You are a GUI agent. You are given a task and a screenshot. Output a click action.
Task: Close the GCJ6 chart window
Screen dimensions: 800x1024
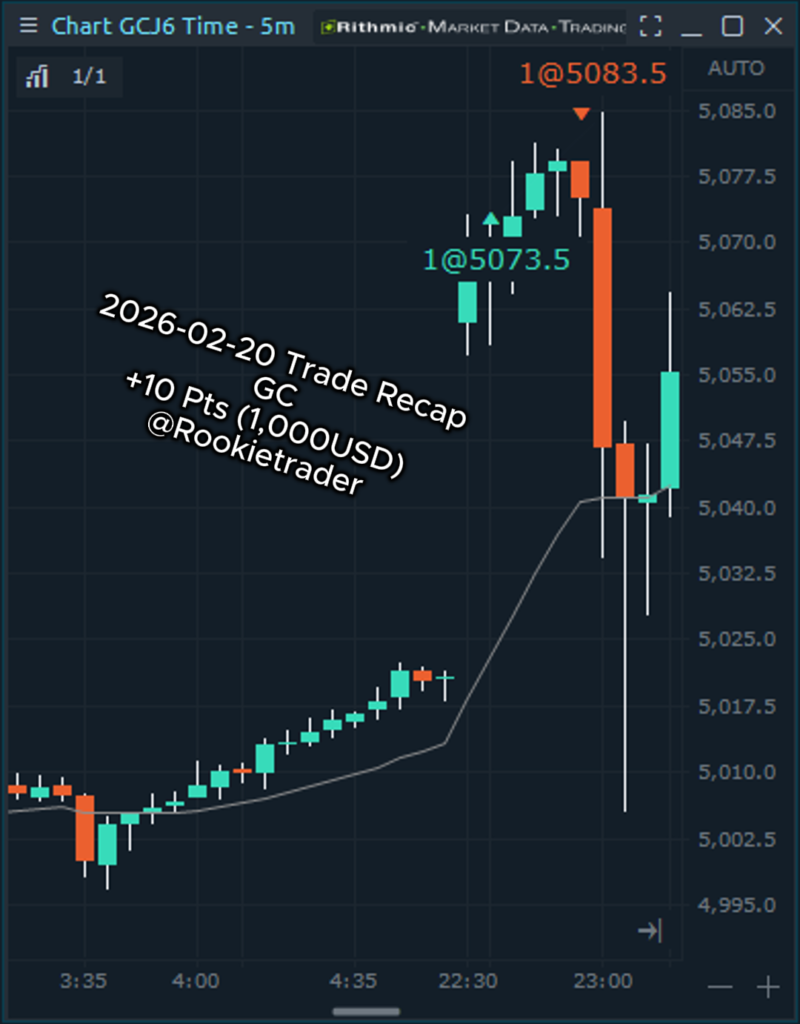pos(772,26)
